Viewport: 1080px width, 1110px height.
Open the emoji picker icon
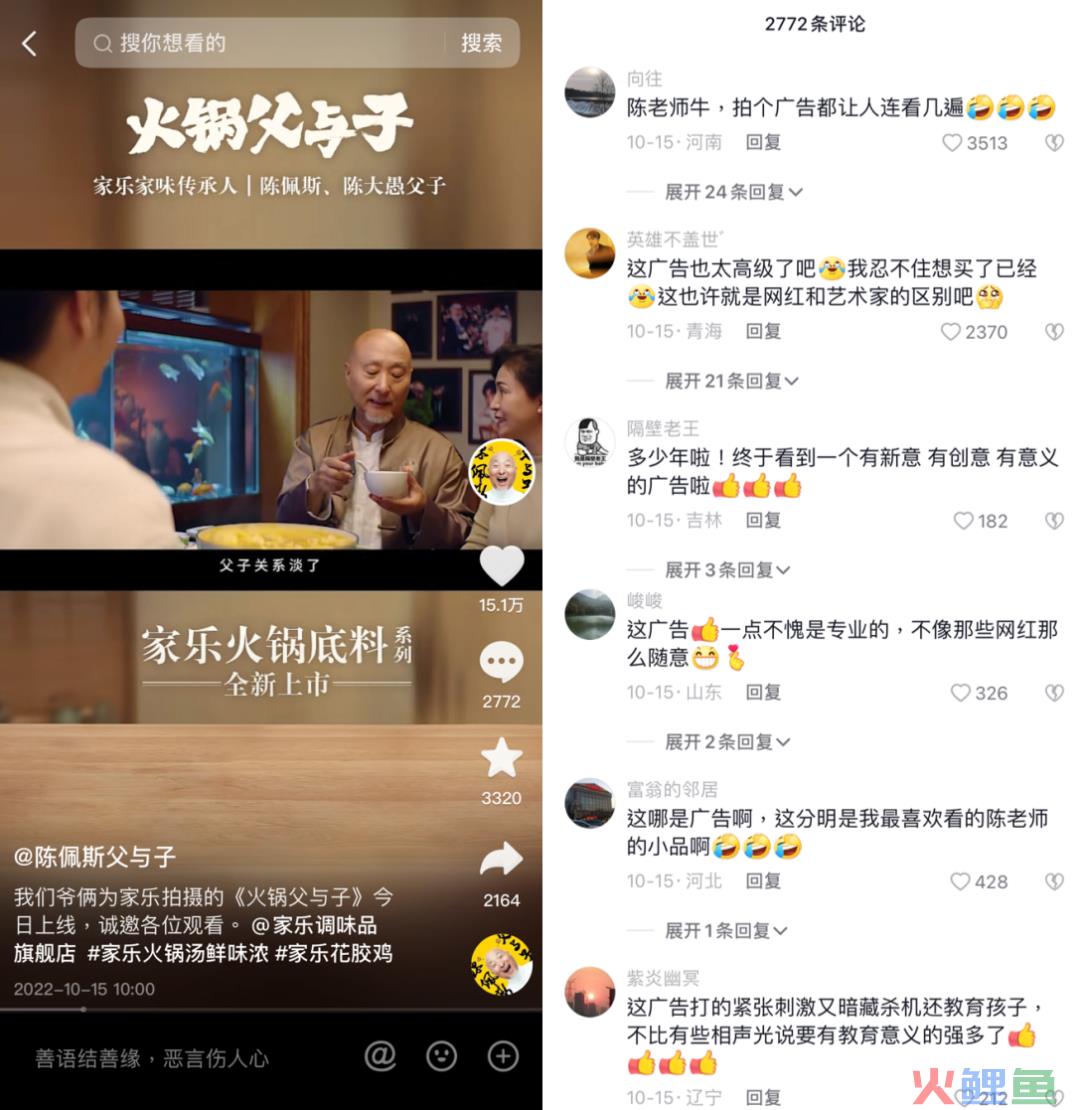(x=441, y=1055)
